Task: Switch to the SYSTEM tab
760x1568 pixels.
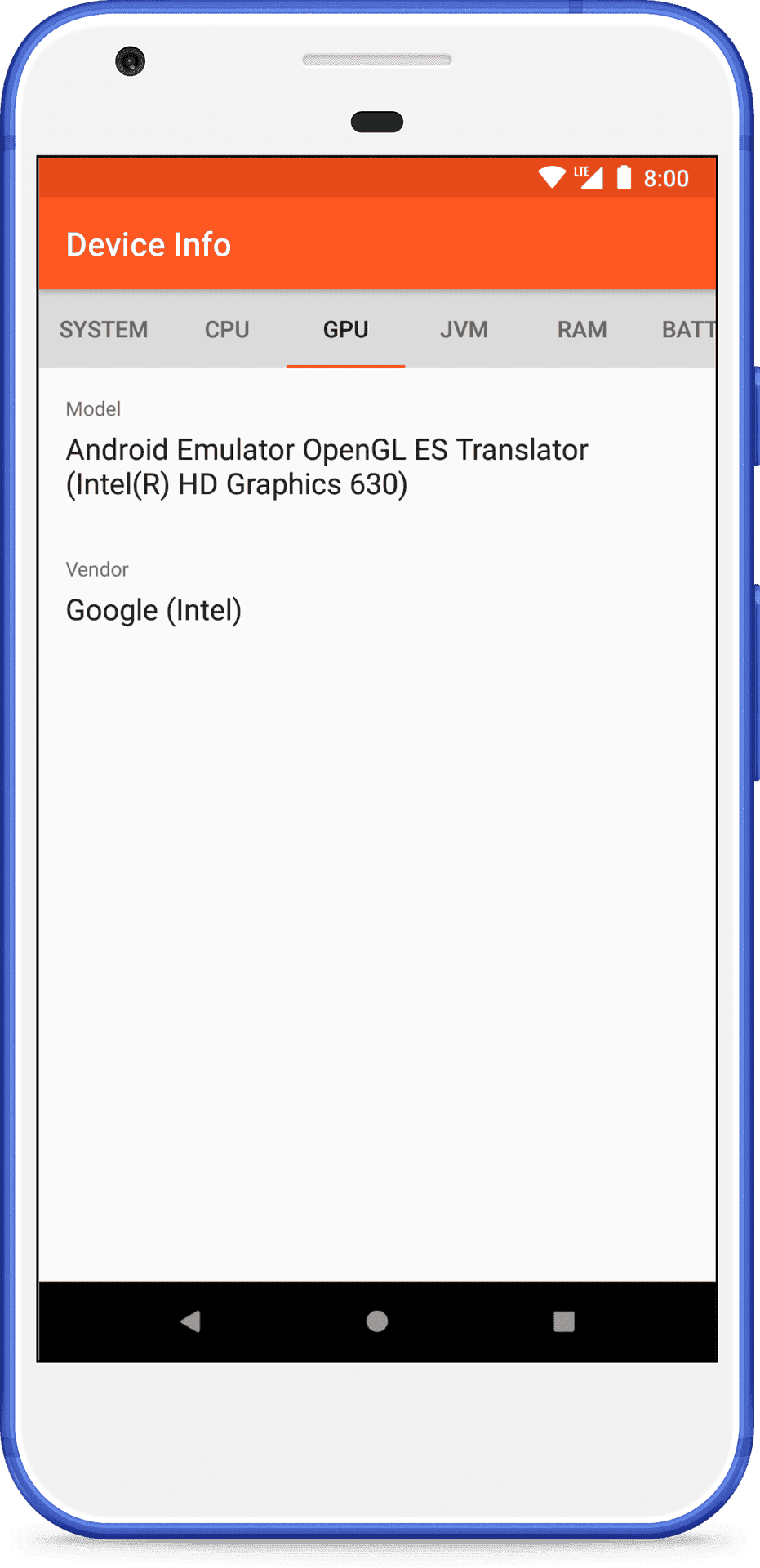Action: pyautogui.click(x=104, y=329)
